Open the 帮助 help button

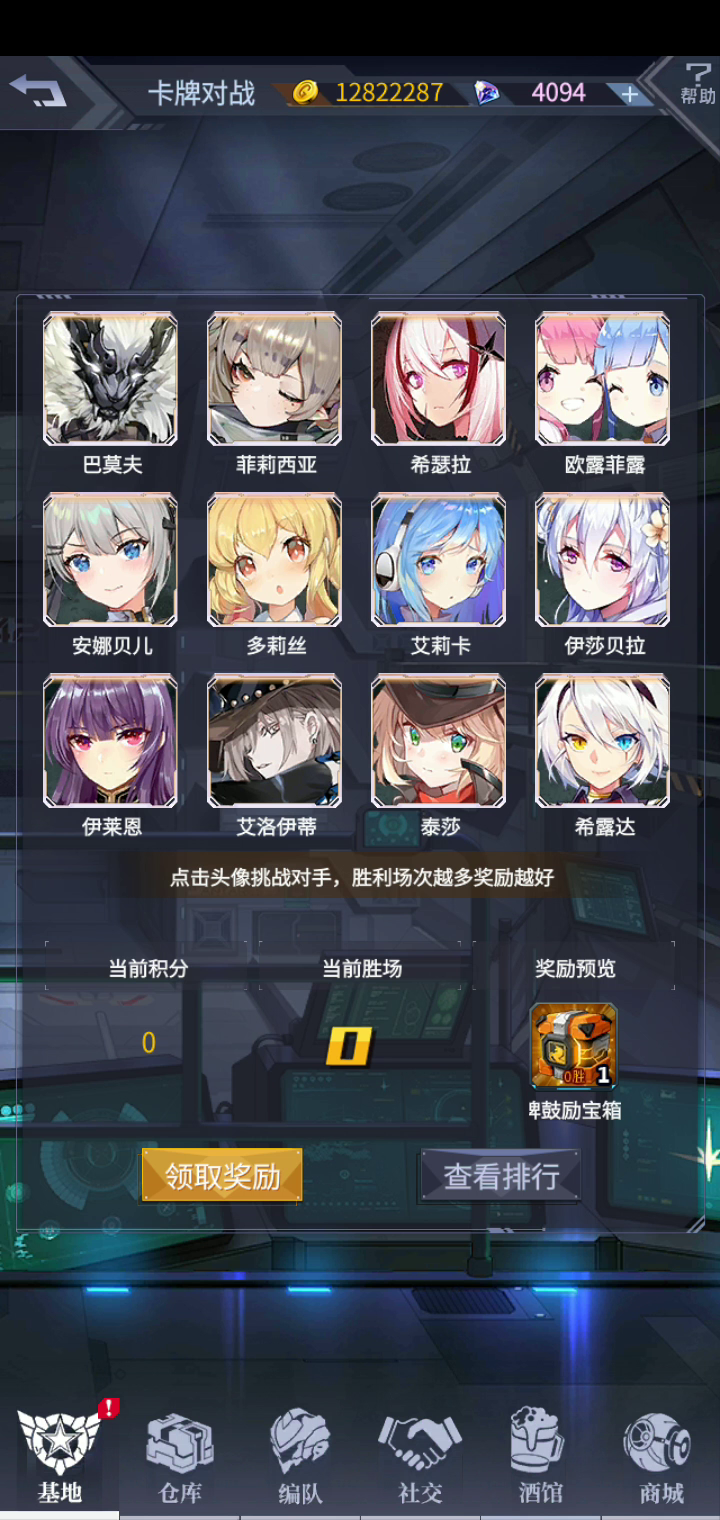click(x=697, y=84)
